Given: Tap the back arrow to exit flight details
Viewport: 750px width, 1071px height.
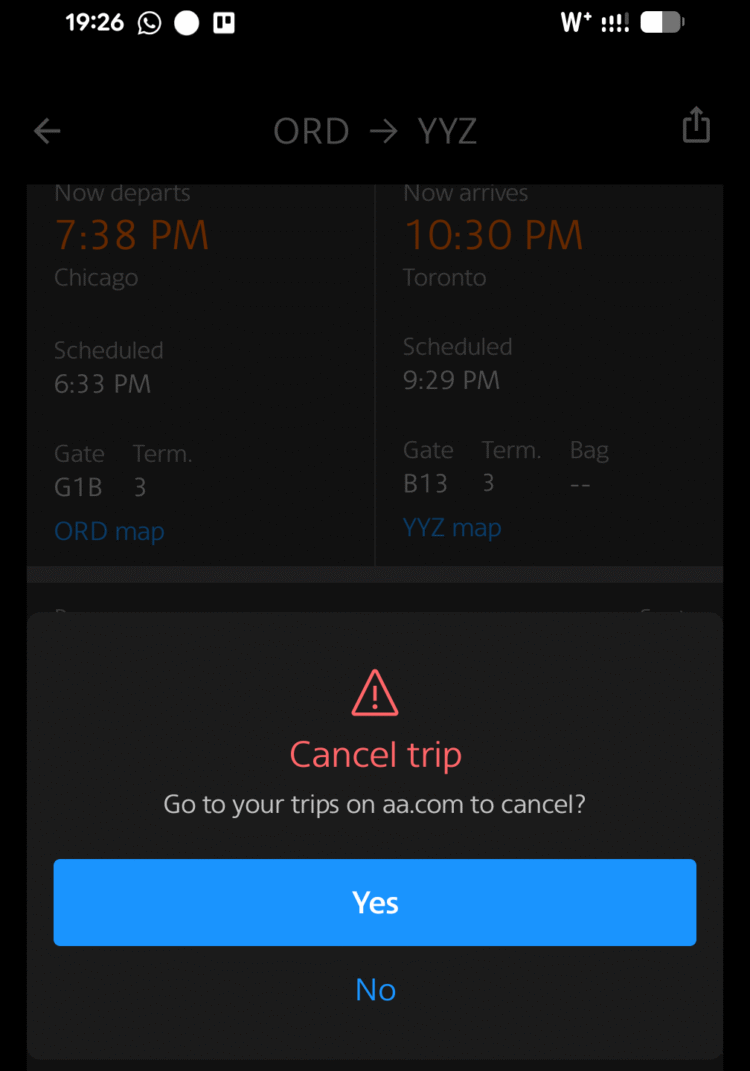Looking at the screenshot, I should [46, 131].
